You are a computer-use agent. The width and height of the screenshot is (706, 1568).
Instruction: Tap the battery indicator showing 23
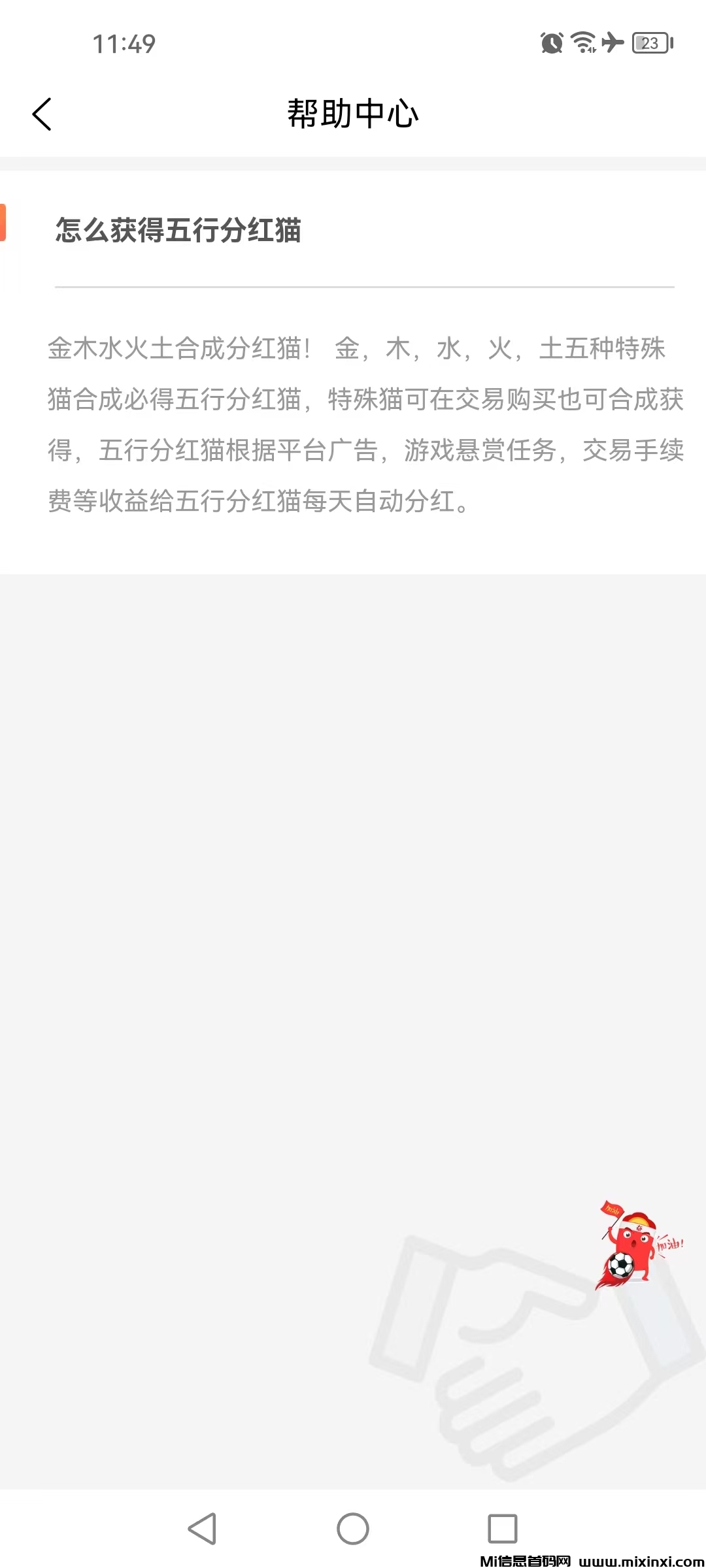tap(651, 43)
